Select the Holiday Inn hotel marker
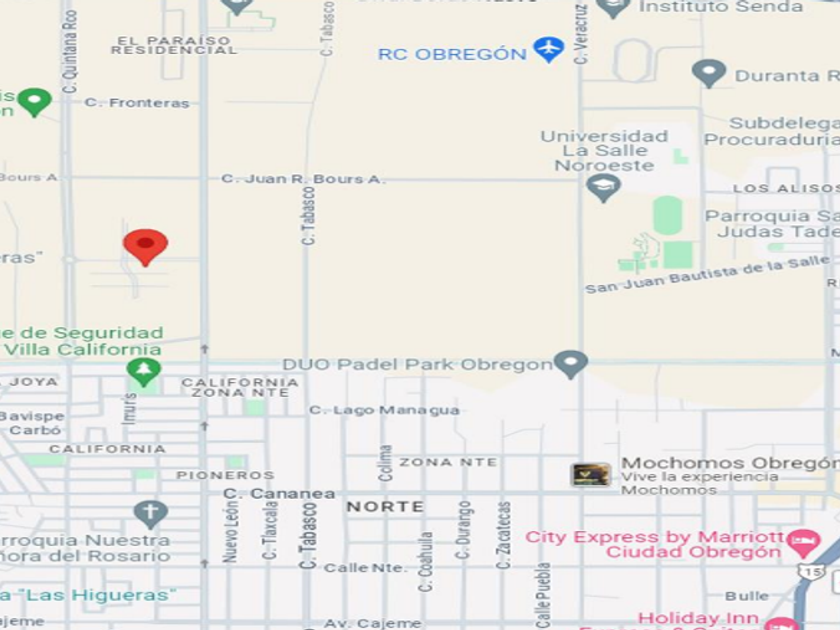840x630 pixels. coord(783,622)
